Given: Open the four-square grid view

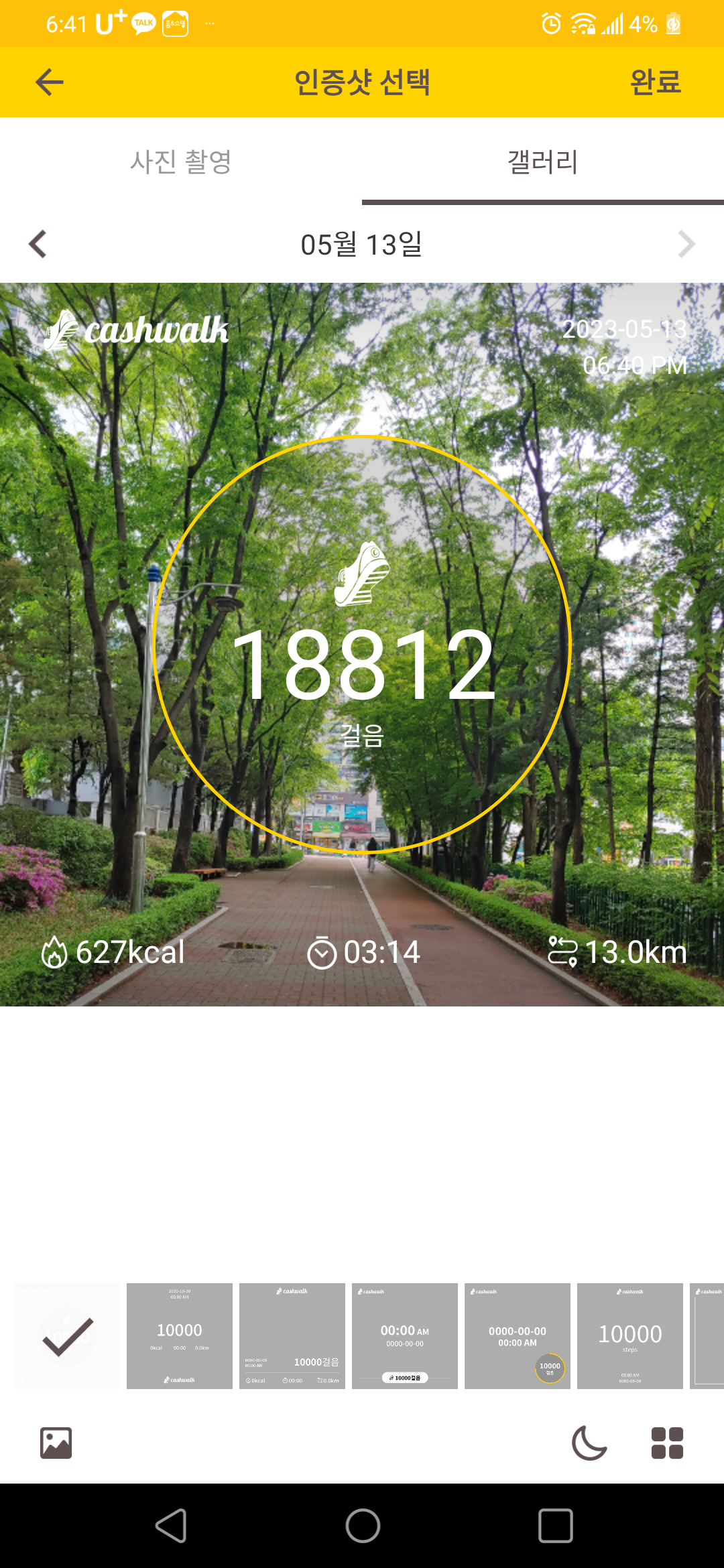Looking at the screenshot, I should (667, 1443).
